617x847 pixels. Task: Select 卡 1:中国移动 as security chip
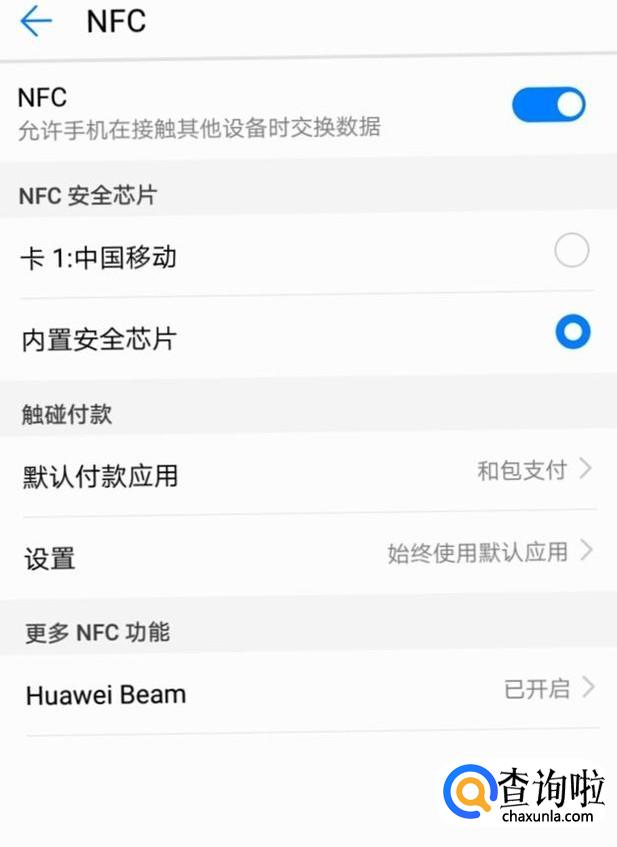[571, 251]
